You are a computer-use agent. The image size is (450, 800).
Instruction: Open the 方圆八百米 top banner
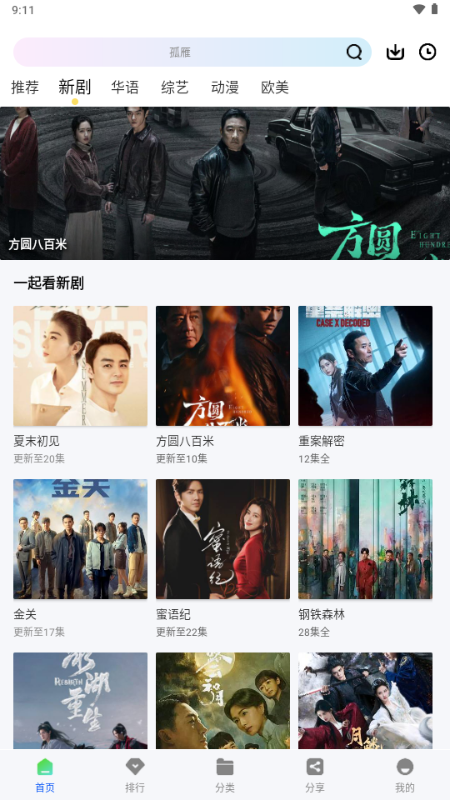tap(225, 183)
